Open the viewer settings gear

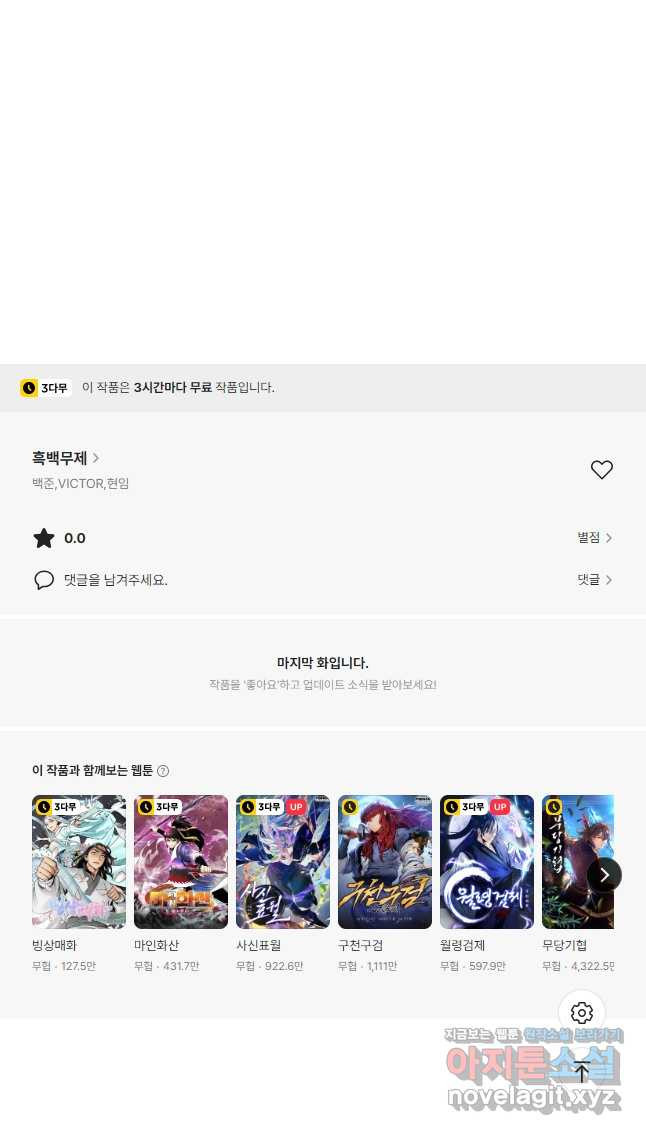tap(582, 1013)
